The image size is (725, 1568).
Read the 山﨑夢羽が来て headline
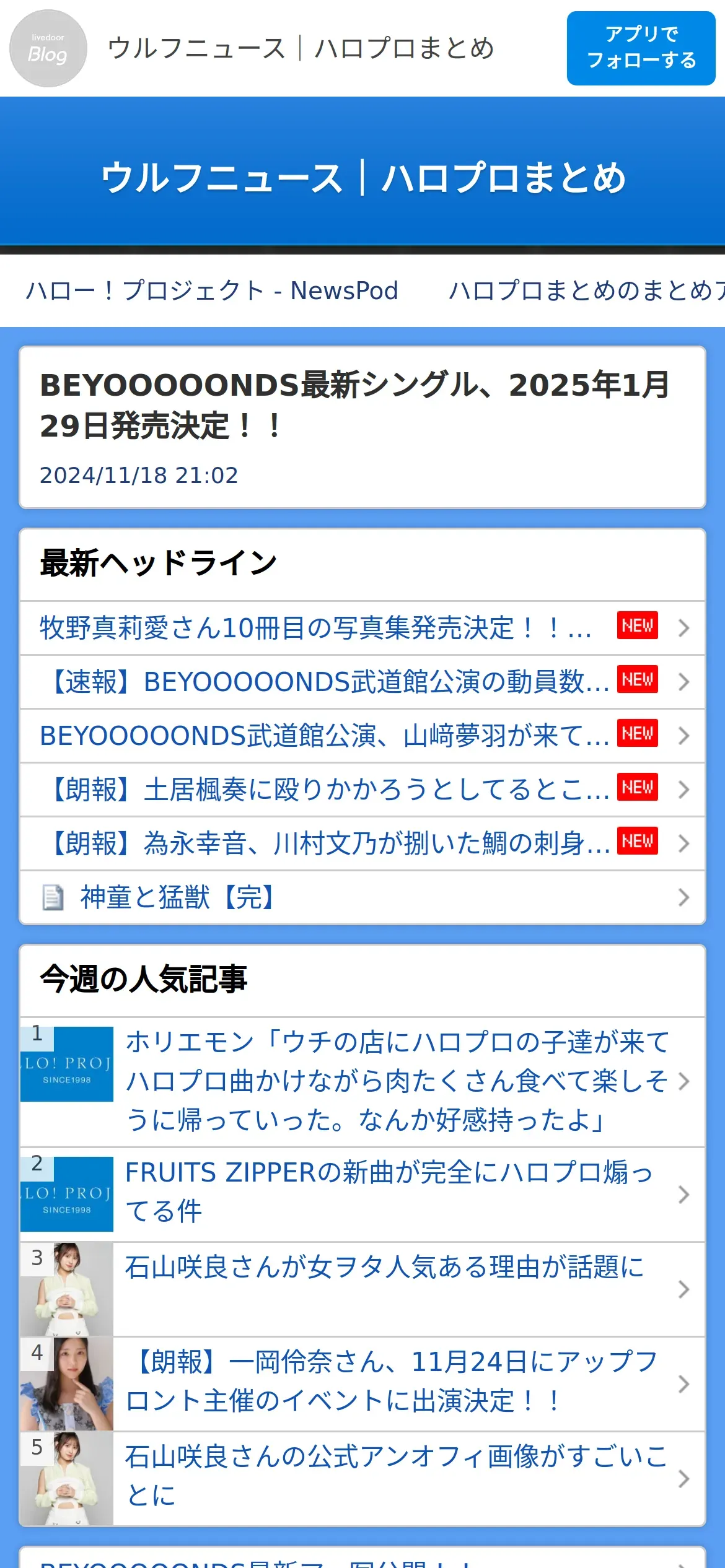tap(325, 736)
